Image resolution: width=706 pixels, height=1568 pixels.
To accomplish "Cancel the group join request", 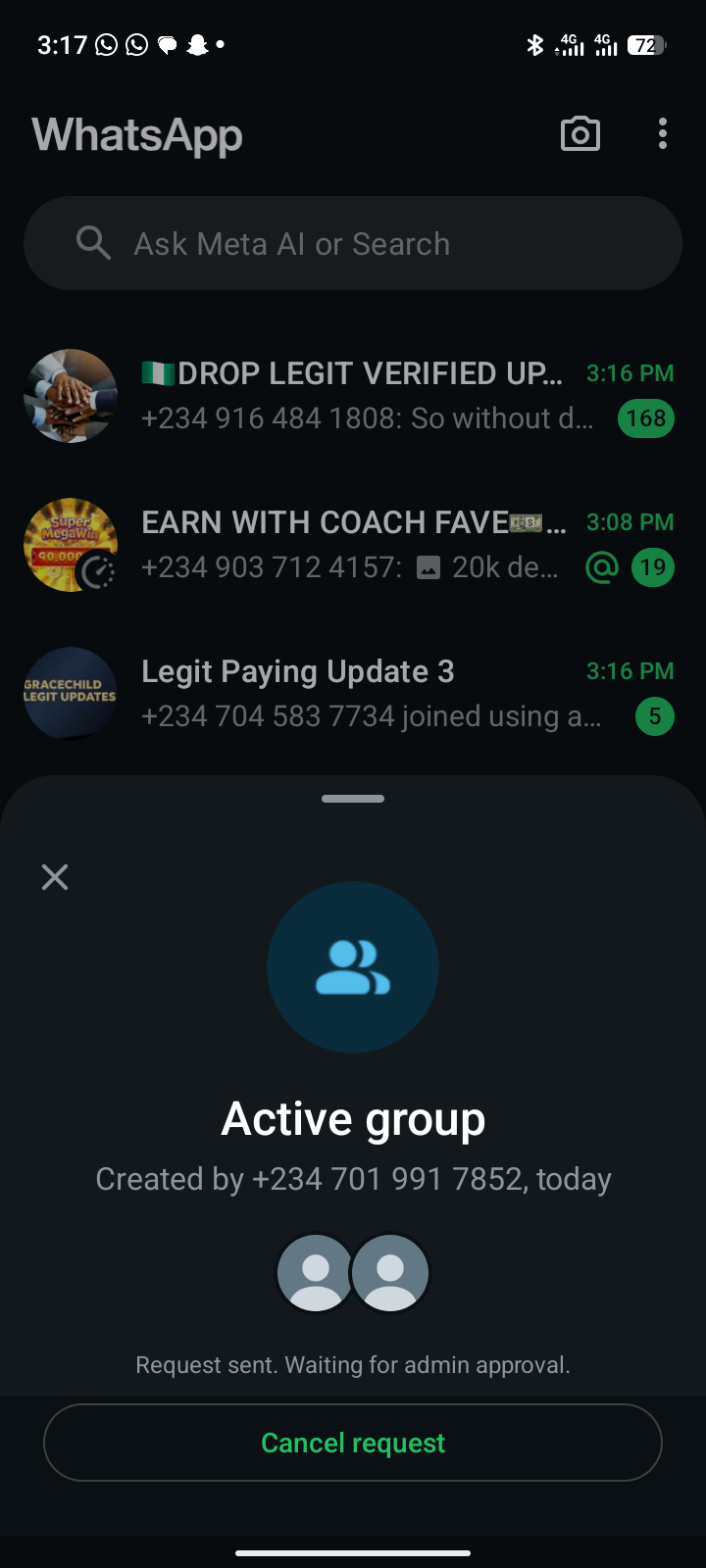I will click(353, 1443).
